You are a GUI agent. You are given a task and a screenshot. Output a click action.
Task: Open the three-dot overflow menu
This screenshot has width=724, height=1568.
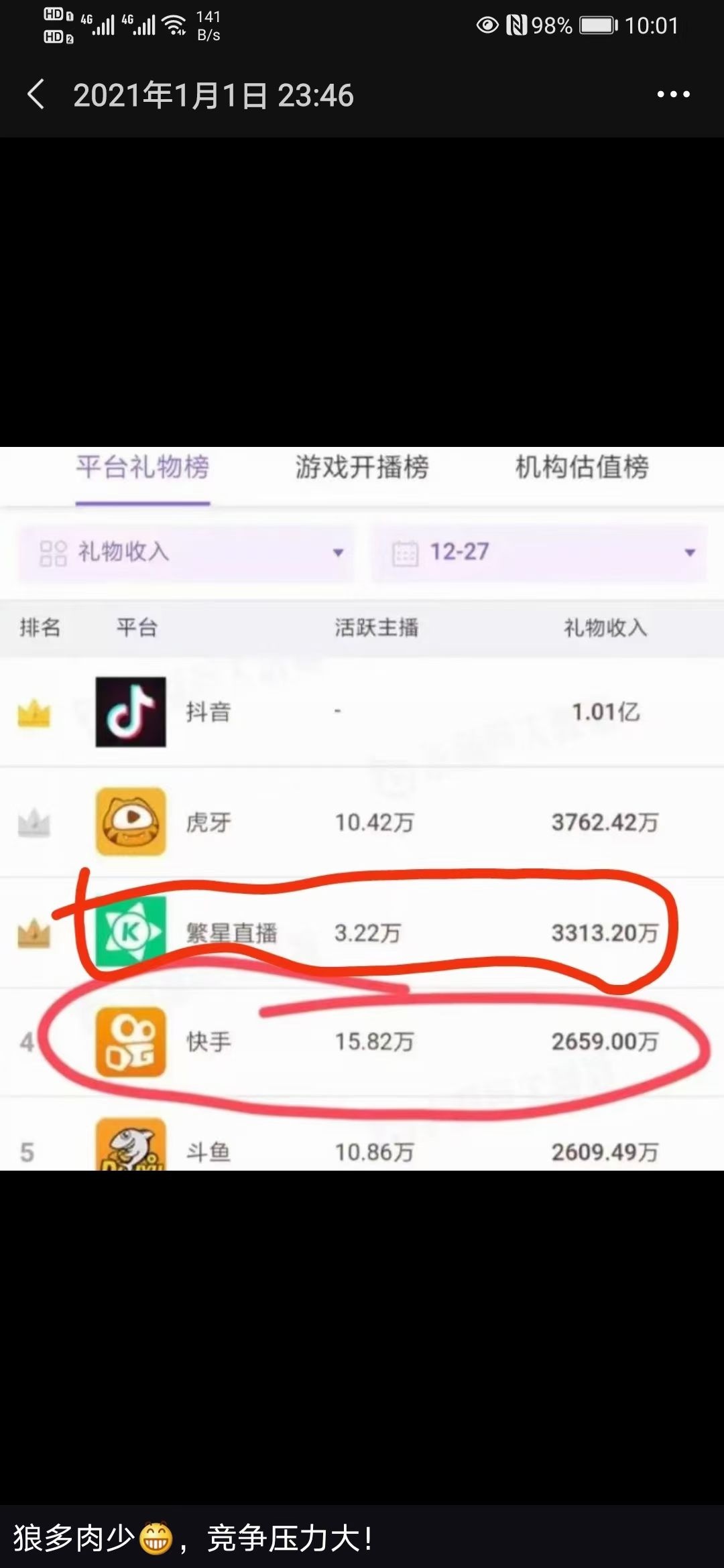(673, 94)
